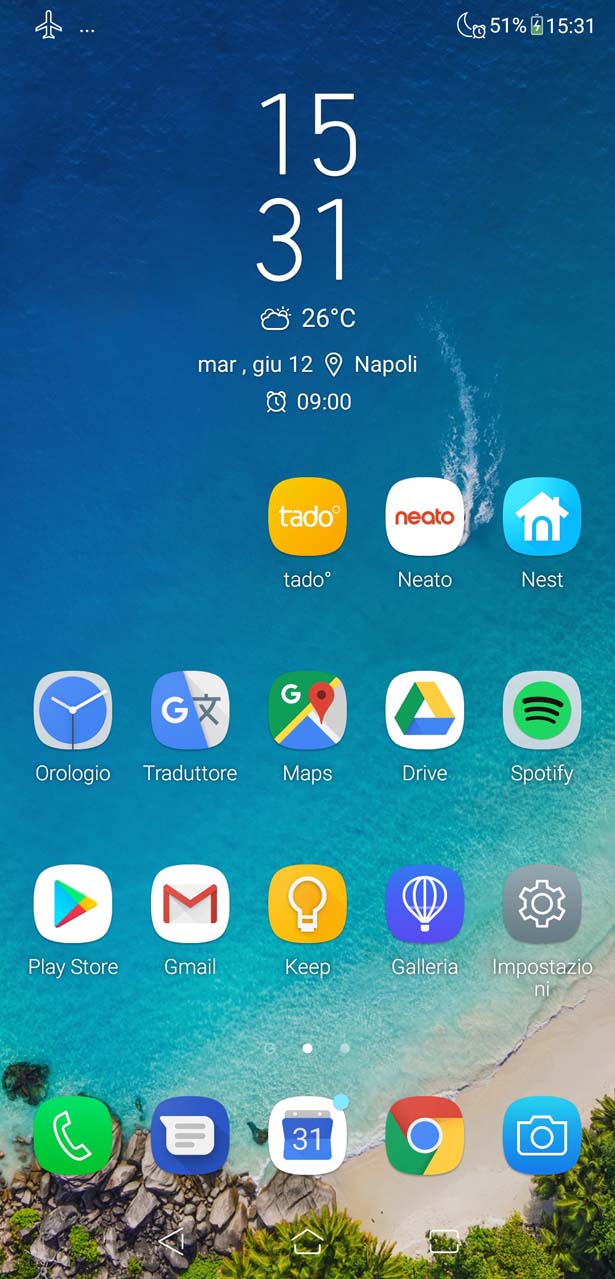Open the phone dialer in the dock
Image resolution: width=615 pixels, height=1279 pixels.
pos(73,1135)
